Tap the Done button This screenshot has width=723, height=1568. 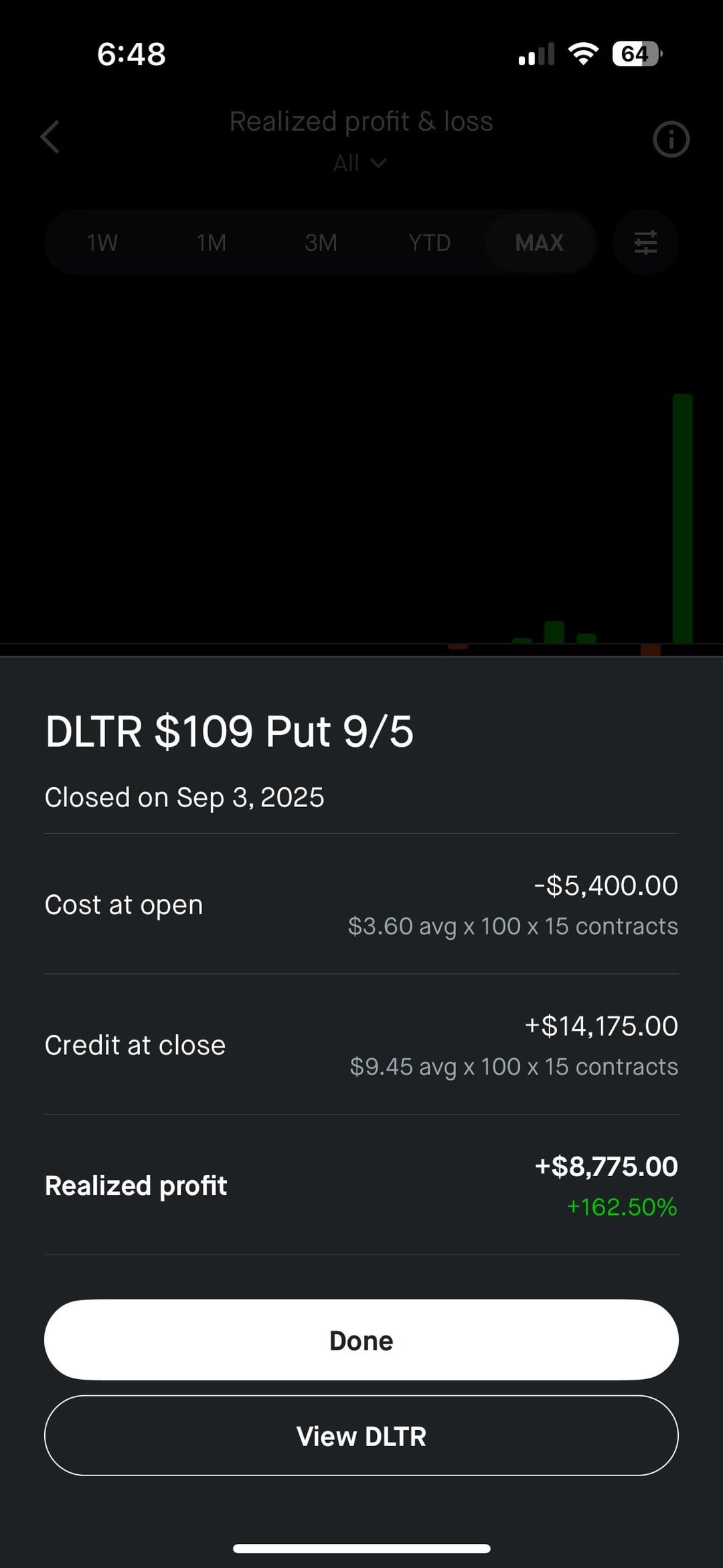click(x=361, y=1340)
